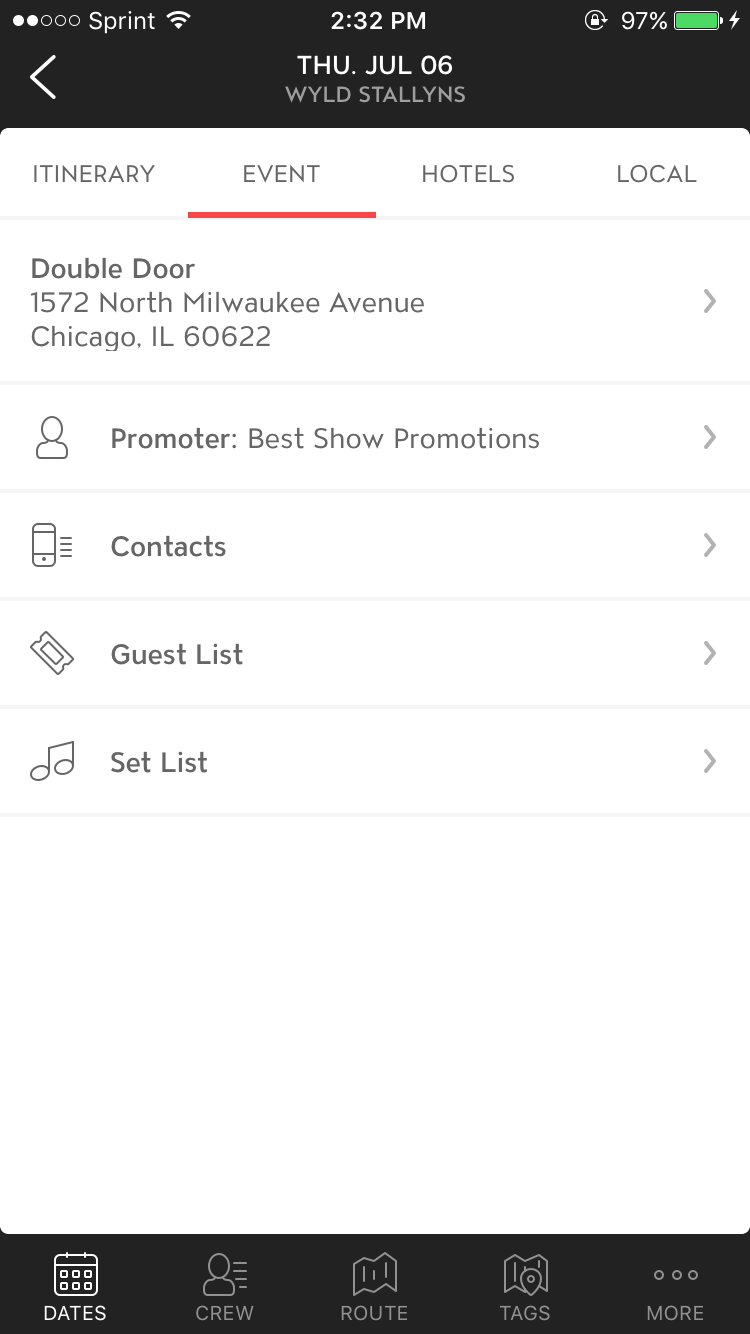Tap the Dates item in bottom bar
Image resolution: width=750 pixels, height=1334 pixels.
point(75,1287)
